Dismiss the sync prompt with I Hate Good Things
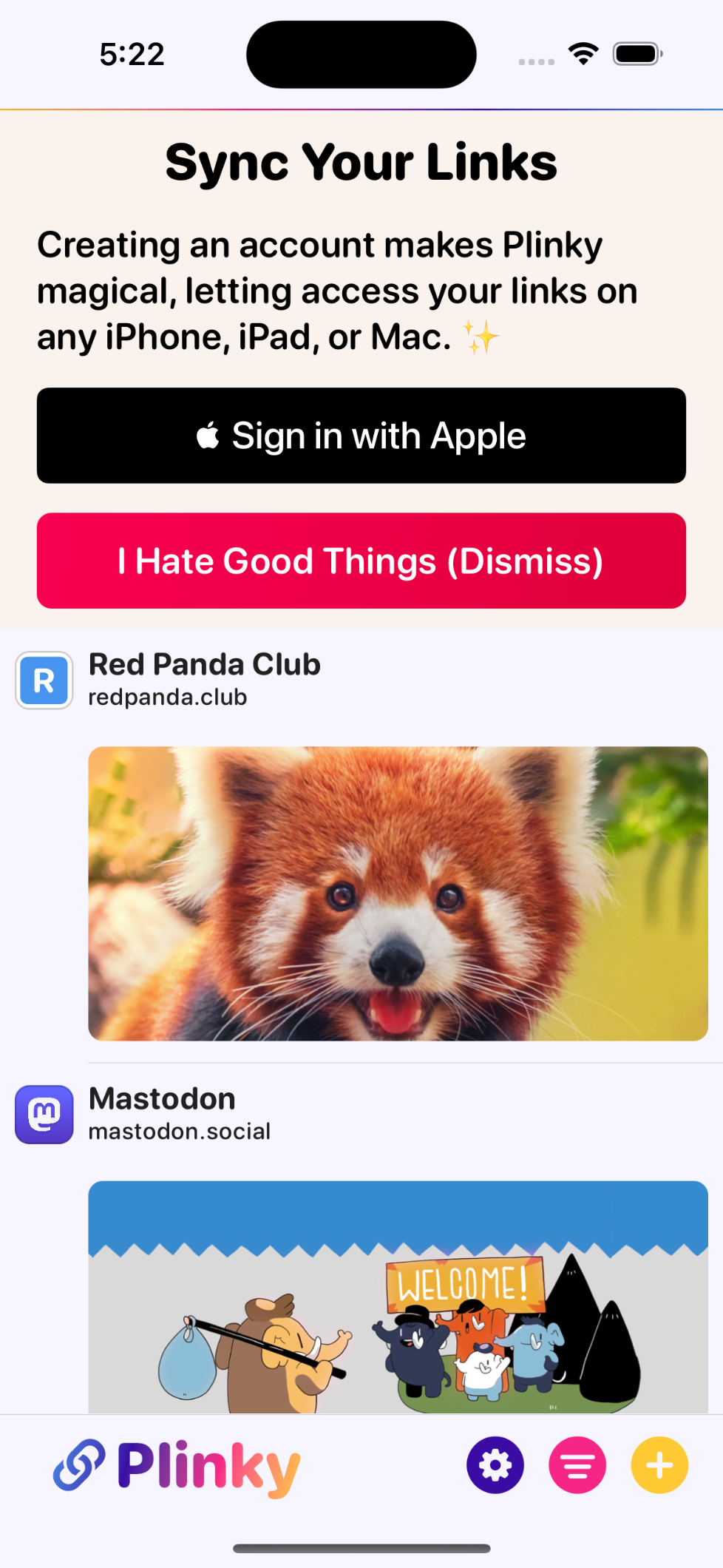 (x=361, y=561)
